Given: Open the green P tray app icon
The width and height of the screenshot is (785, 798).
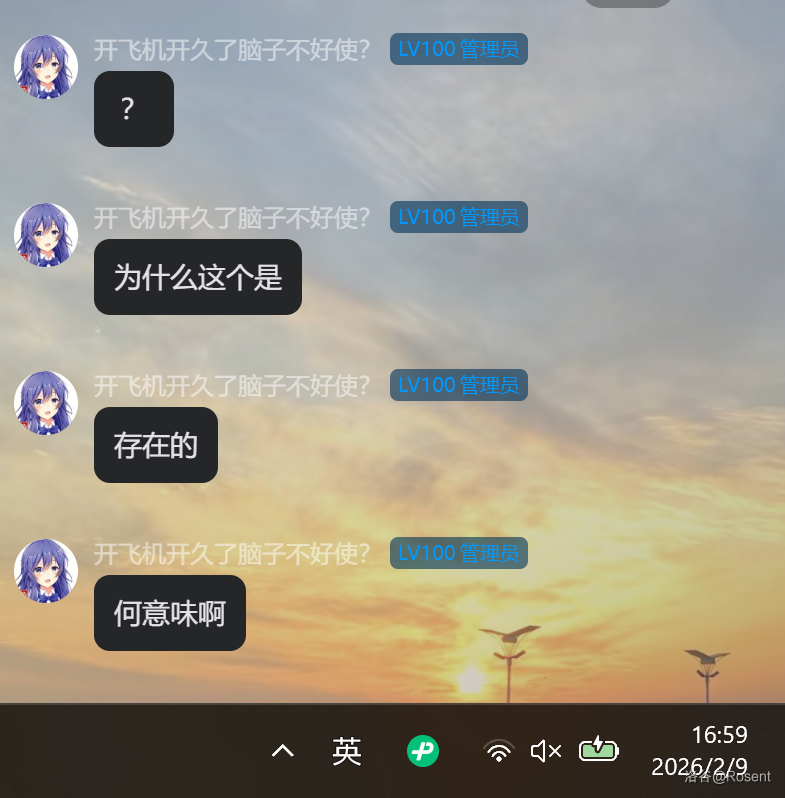Looking at the screenshot, I should [x=423, y=751].
